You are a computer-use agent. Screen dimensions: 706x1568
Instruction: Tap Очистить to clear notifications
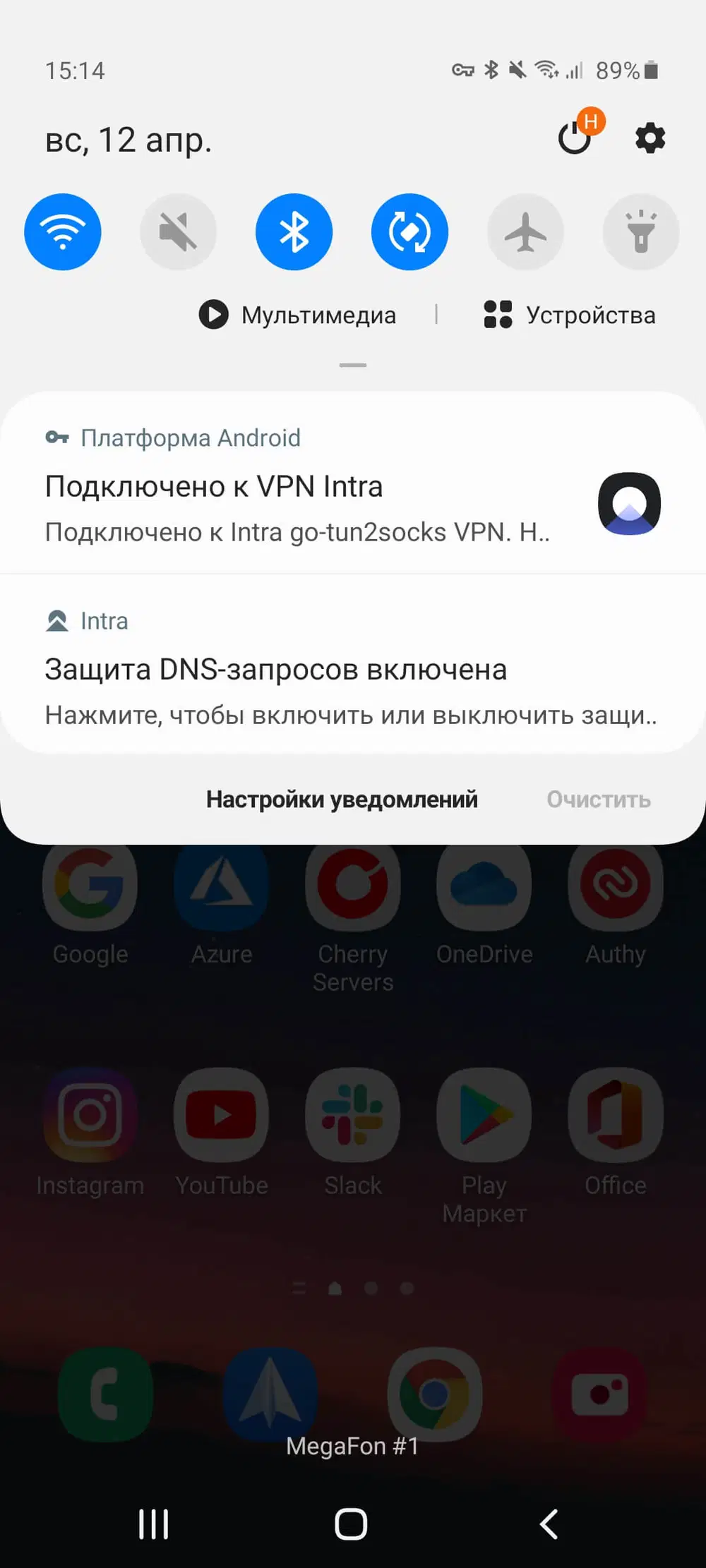point(598,800)
